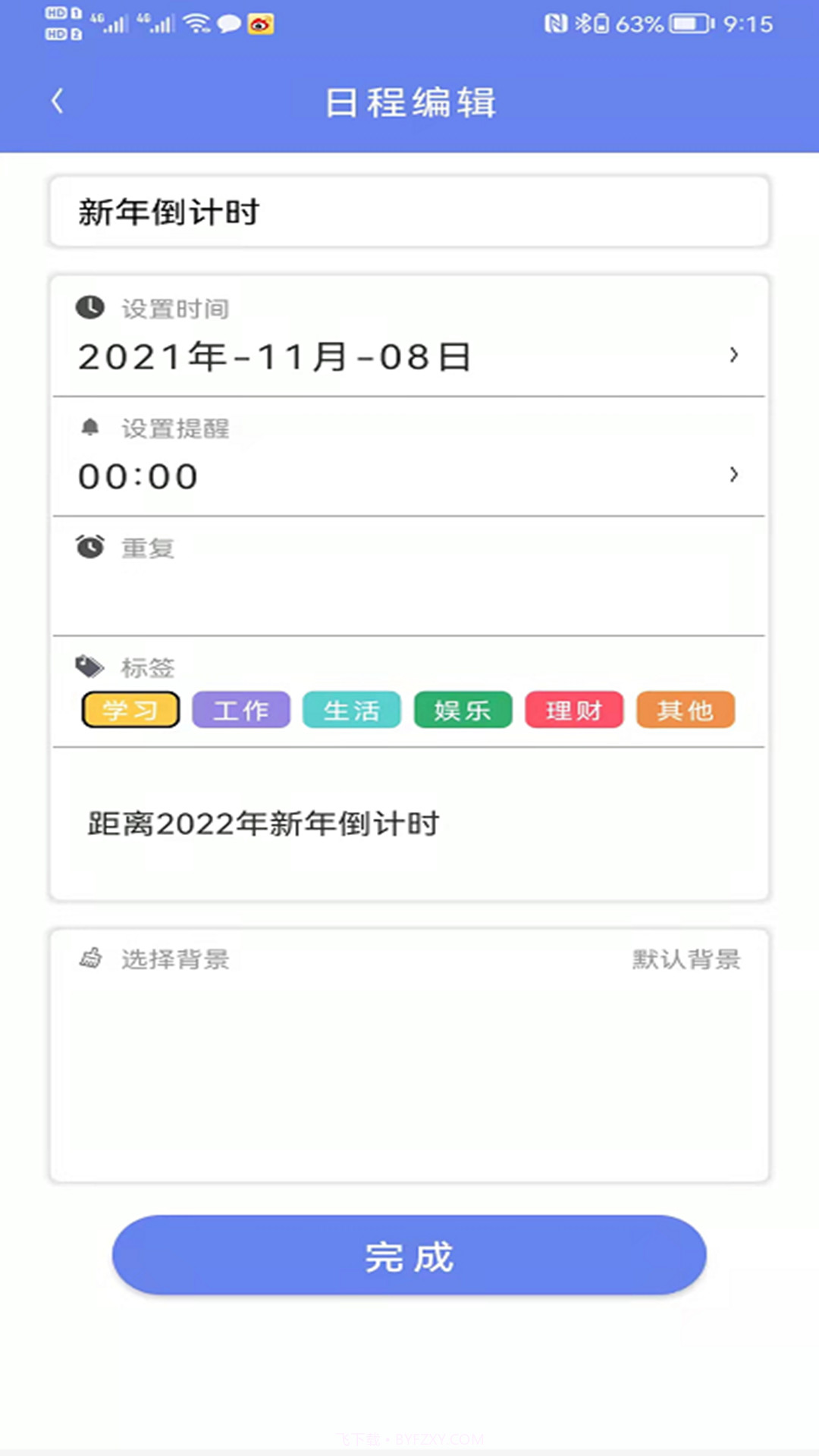Select the 娱乐 tag
Screen dimensions: 819x1456
[x=463, y=710]
